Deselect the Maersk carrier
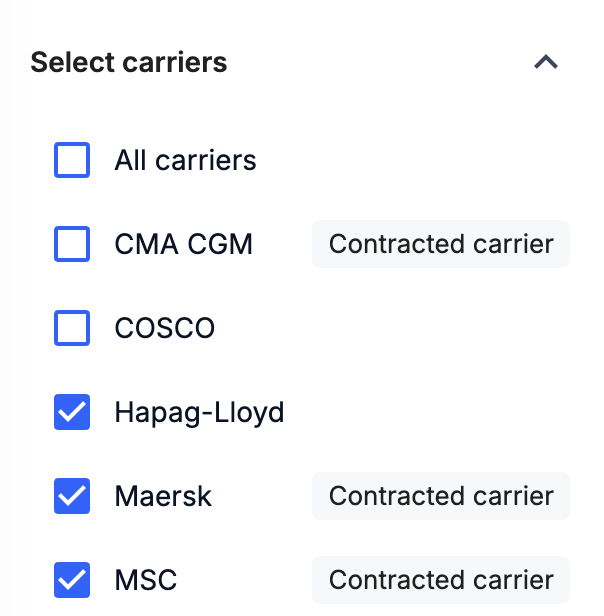604x616 pixels. [72, 496]
